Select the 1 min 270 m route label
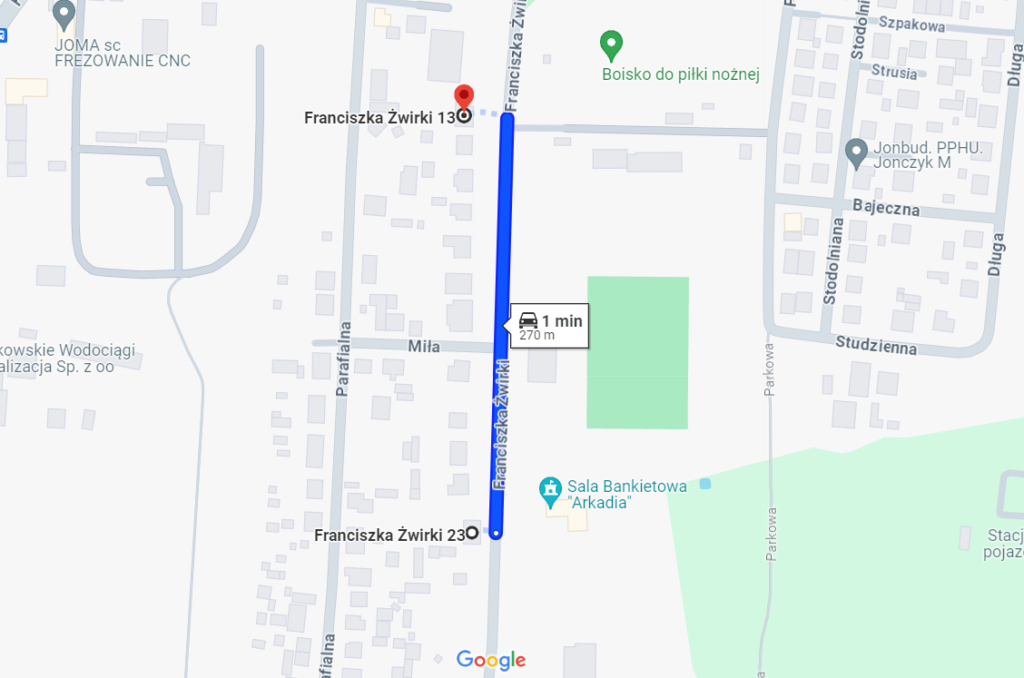The image size is (1024, 678). click(x=550, y=326)
